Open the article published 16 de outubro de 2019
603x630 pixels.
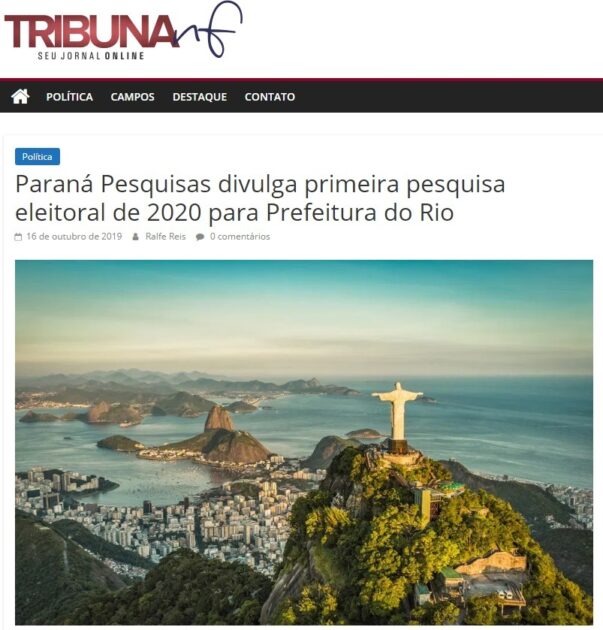[x=73, y=237]
